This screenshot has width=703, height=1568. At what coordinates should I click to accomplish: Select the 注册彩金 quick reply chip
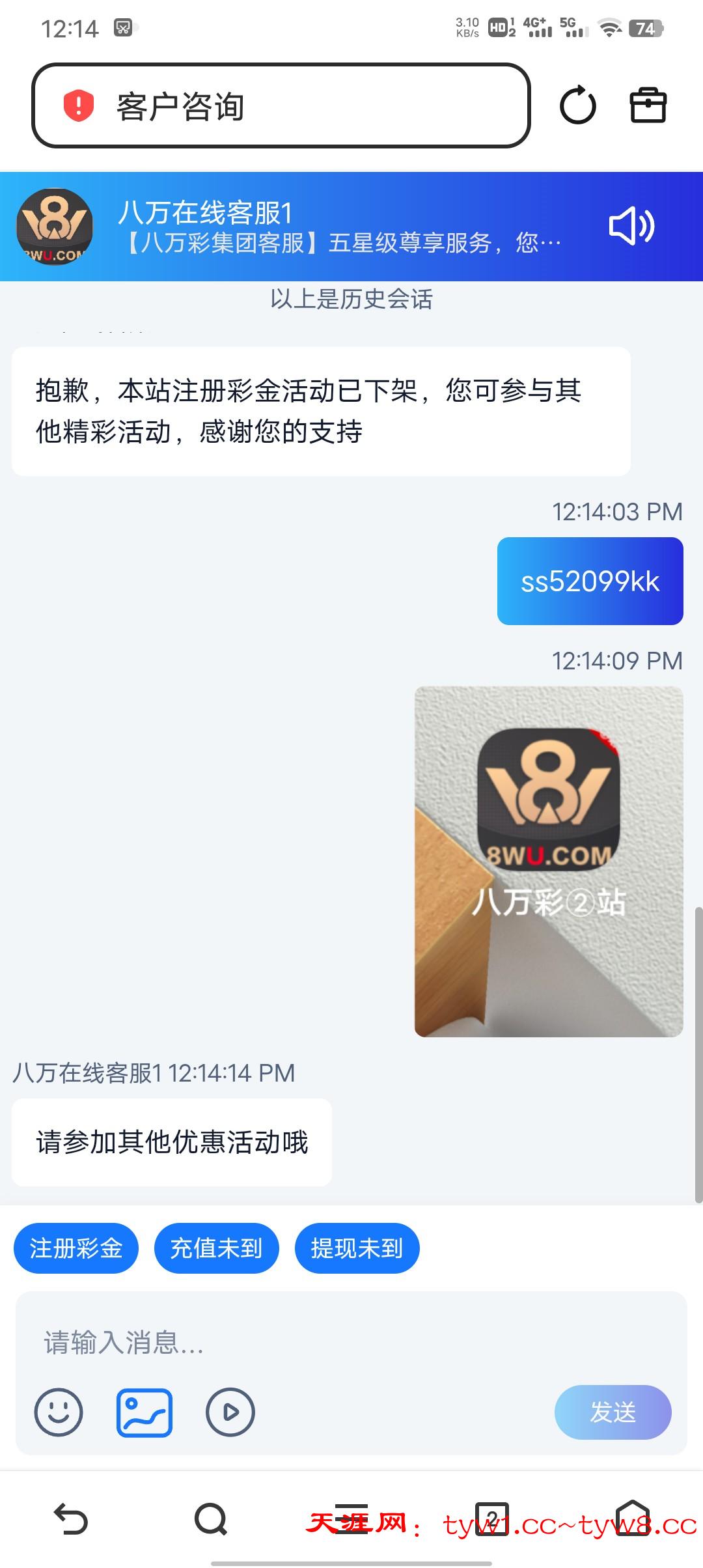tap(76, 1248)
